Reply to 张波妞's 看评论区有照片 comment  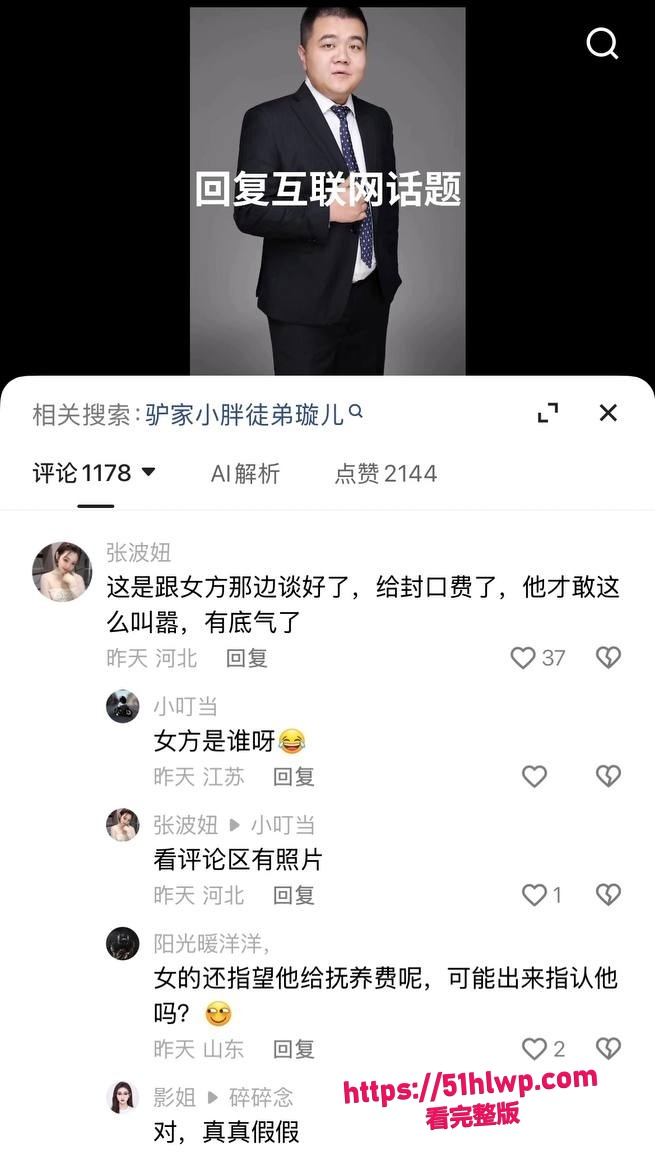293,895
